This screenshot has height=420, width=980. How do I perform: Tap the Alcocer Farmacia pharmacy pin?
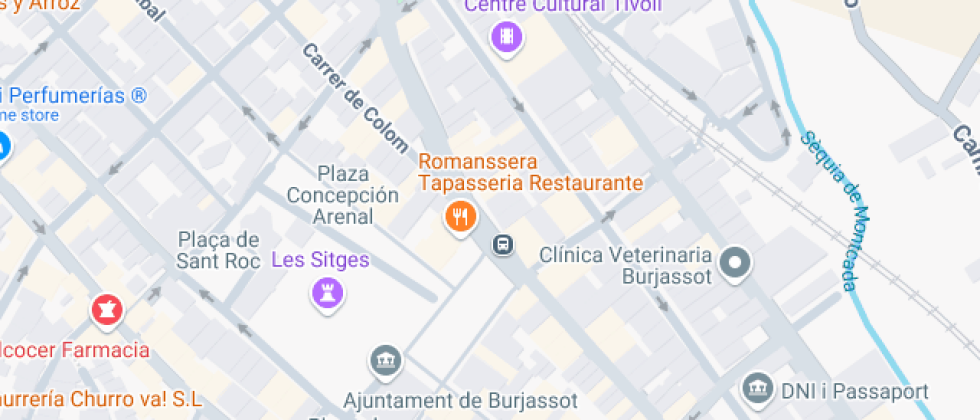pos(107,310)
